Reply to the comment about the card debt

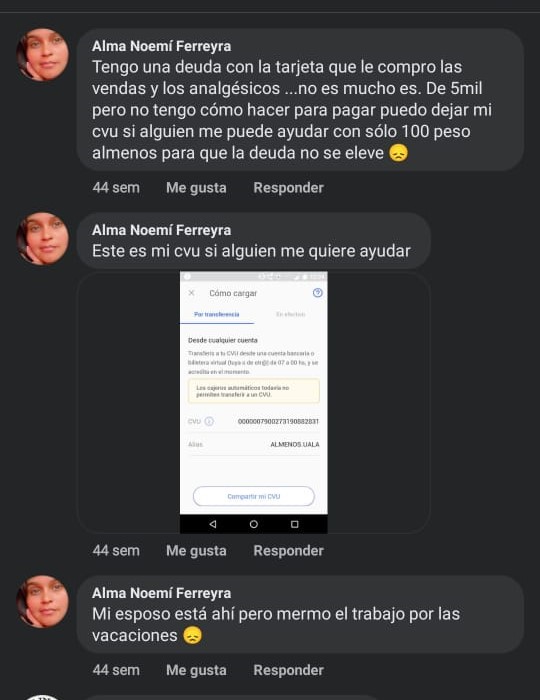[288, 188]
